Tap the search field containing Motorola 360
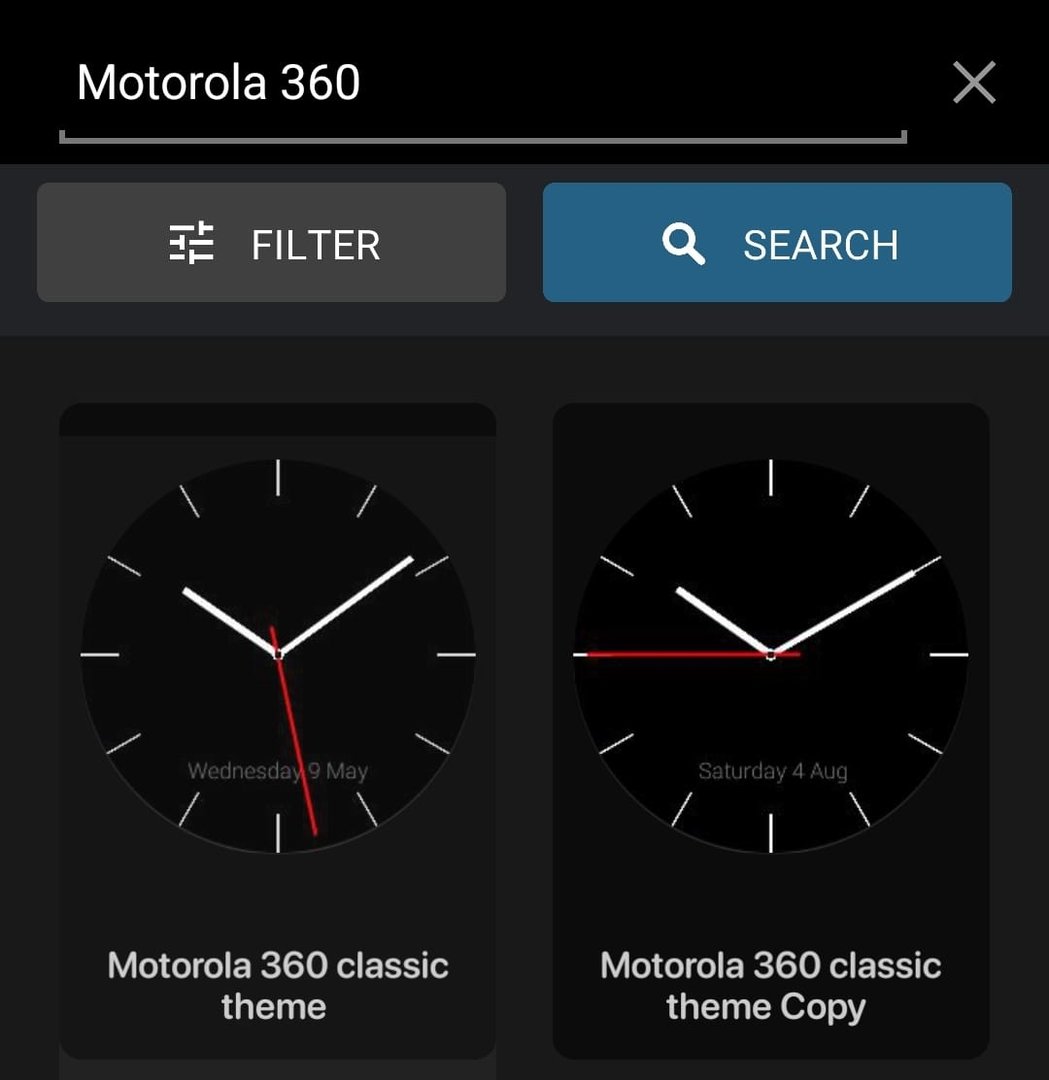1049x1080 pixels. pos(480,84)
